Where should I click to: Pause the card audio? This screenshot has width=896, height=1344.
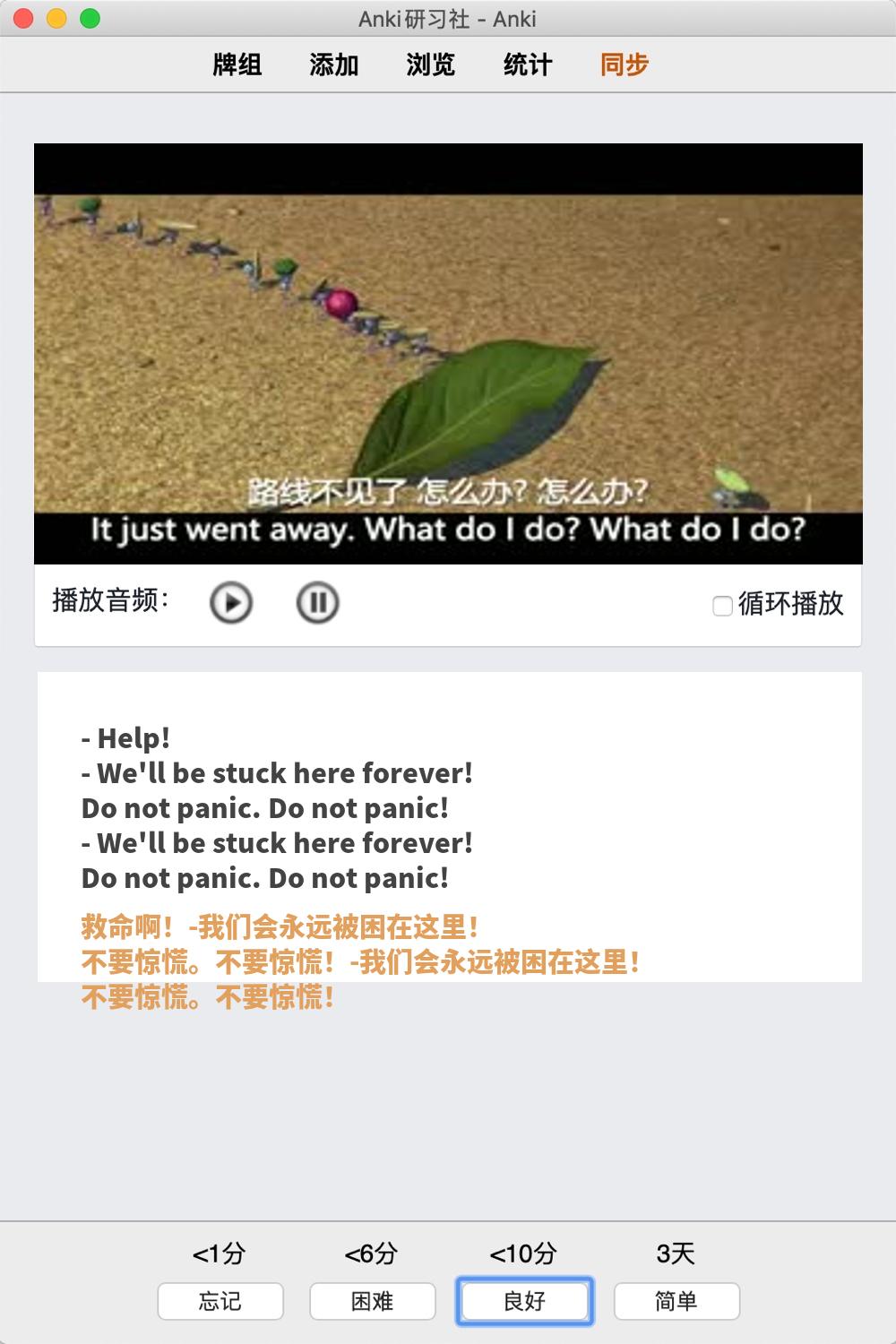[x=317, y=602]
